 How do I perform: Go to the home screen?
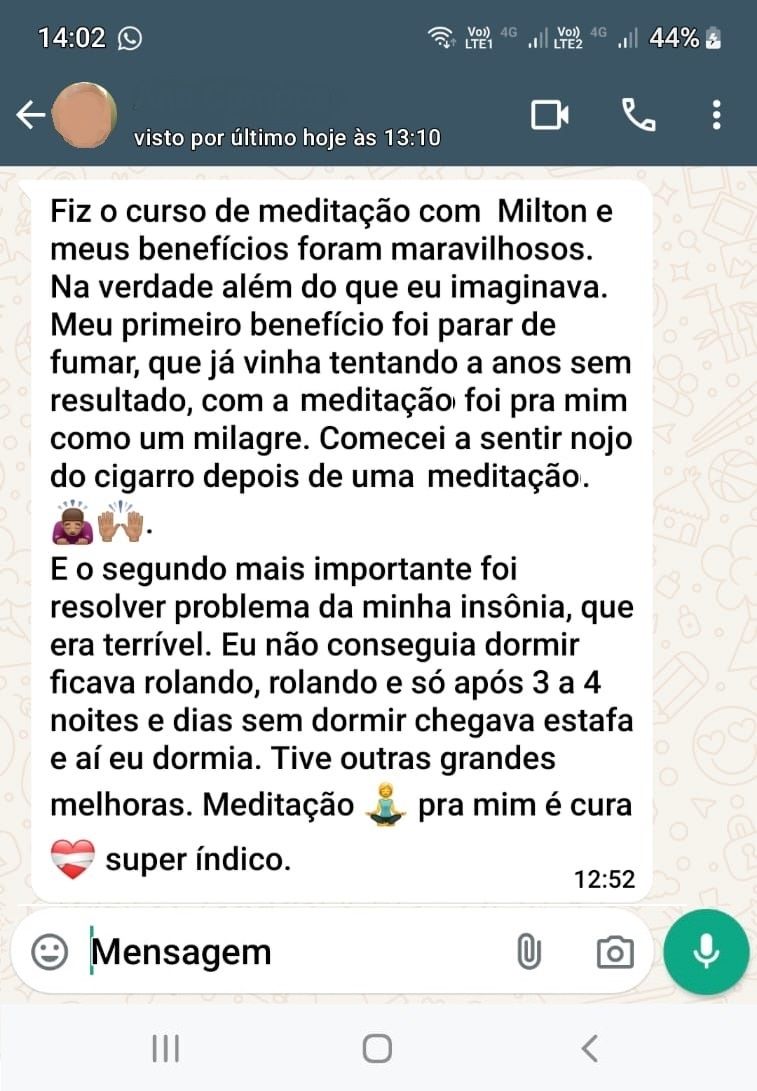377,1048
